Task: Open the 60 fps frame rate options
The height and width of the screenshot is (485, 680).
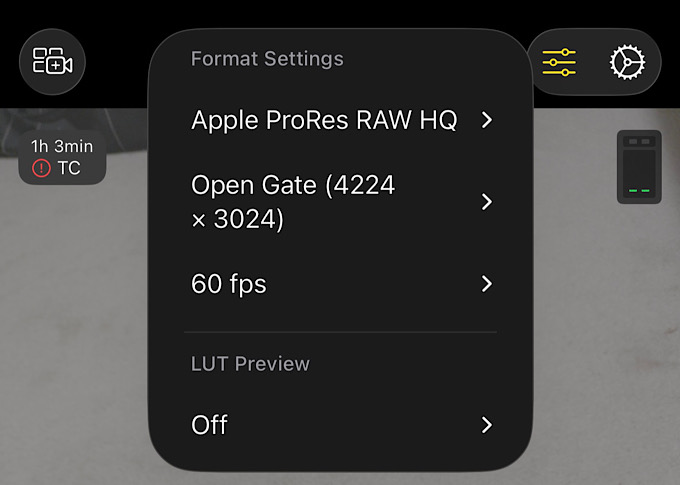Action: (x=340, y=284)
